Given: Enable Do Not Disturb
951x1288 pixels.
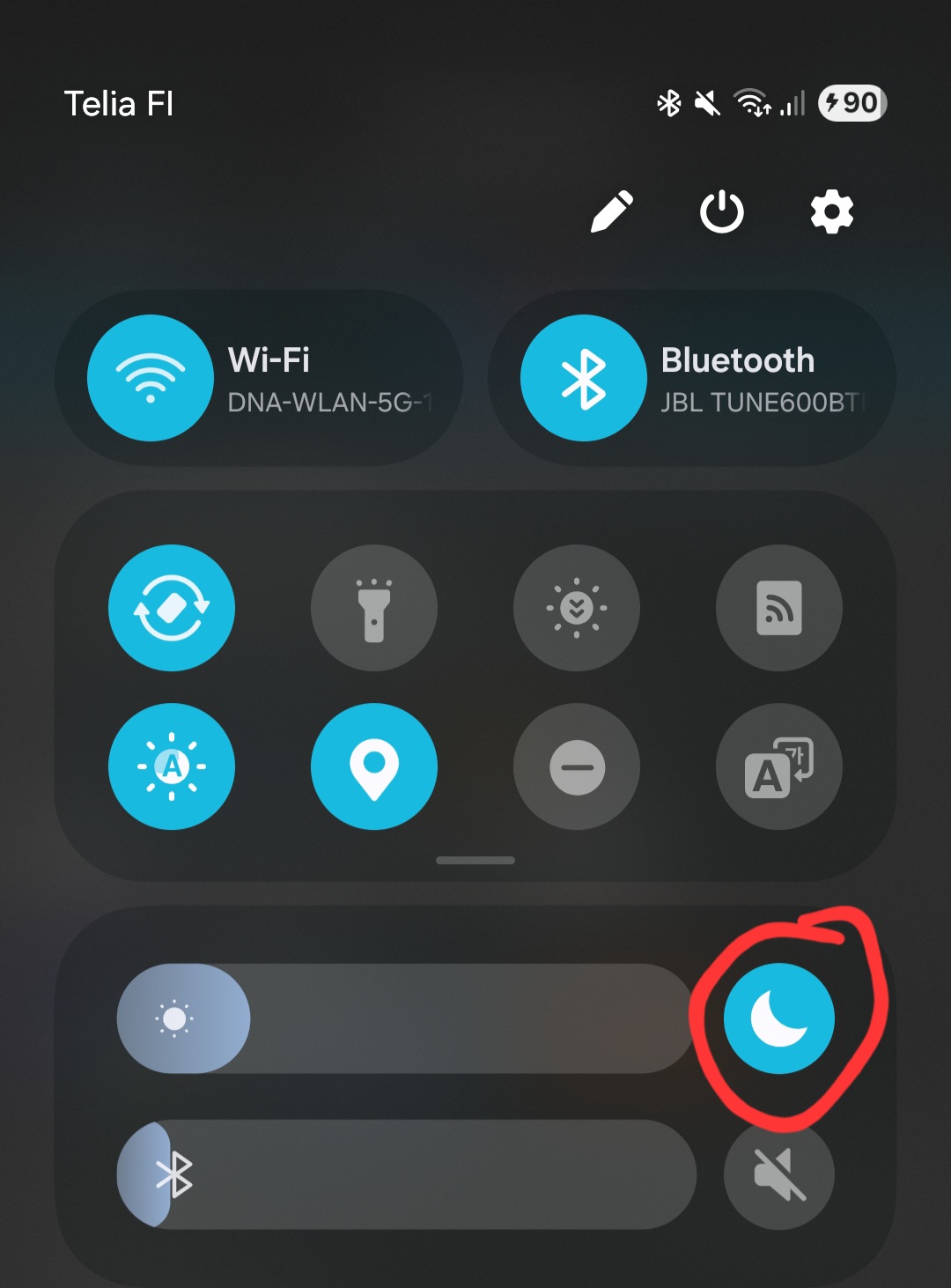Looking at the screenshot, I should click(x=577, y=766).
